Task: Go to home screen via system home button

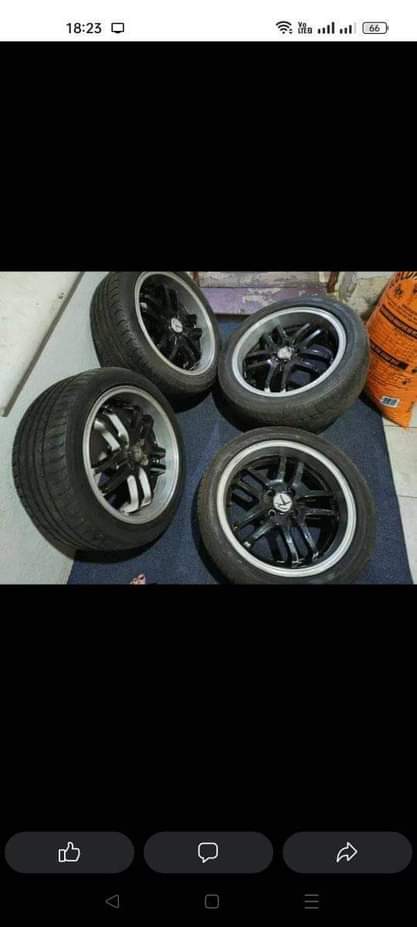Action: pos(212,901)
